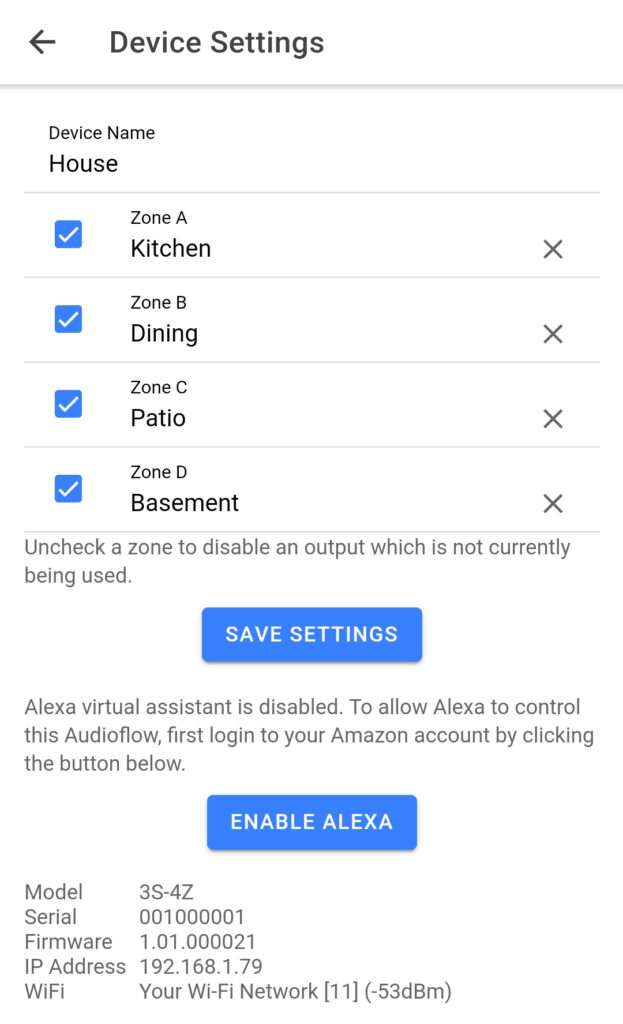Edit the Dining zone name field
The height and width of the screenshot is (1024, 623).
point(320,334)
